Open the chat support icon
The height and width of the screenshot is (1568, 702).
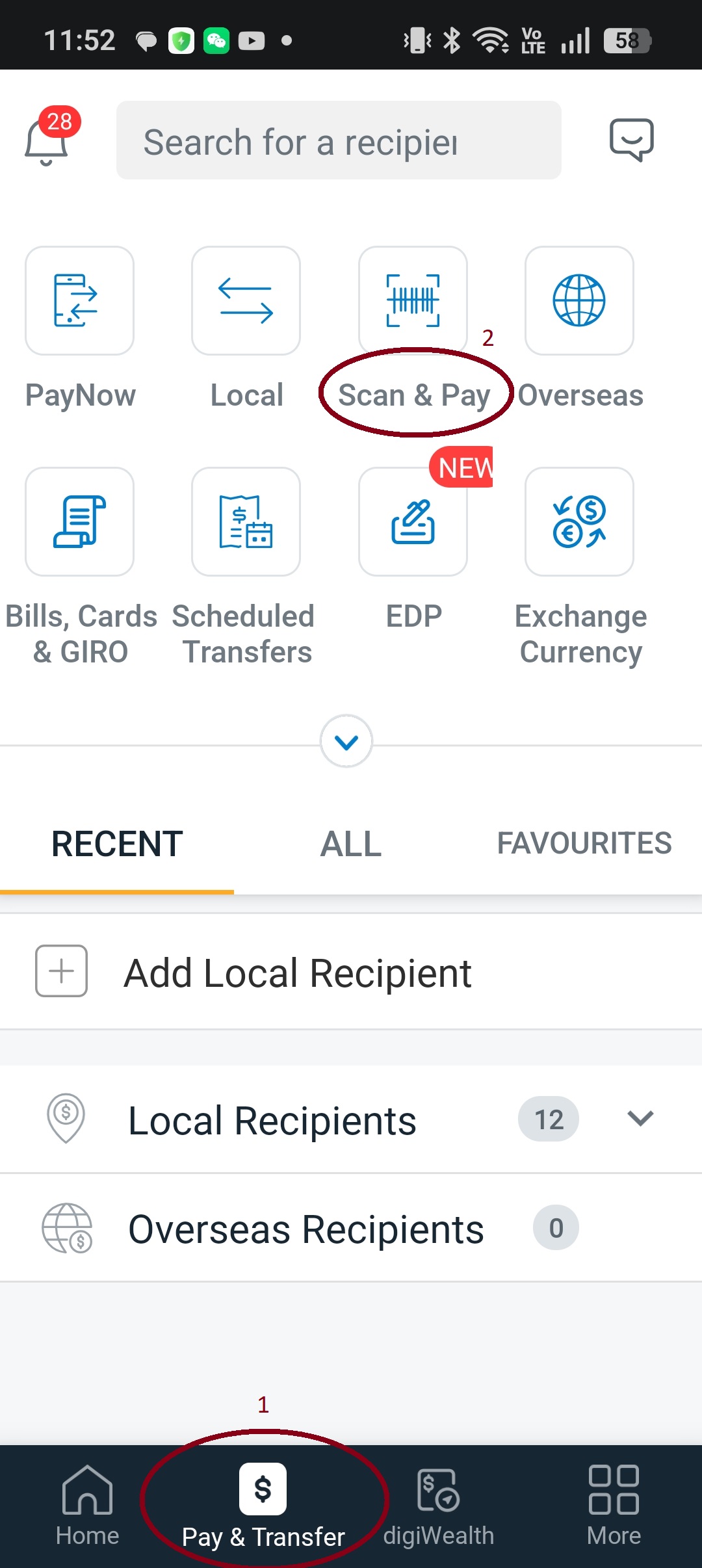(631, 140)
